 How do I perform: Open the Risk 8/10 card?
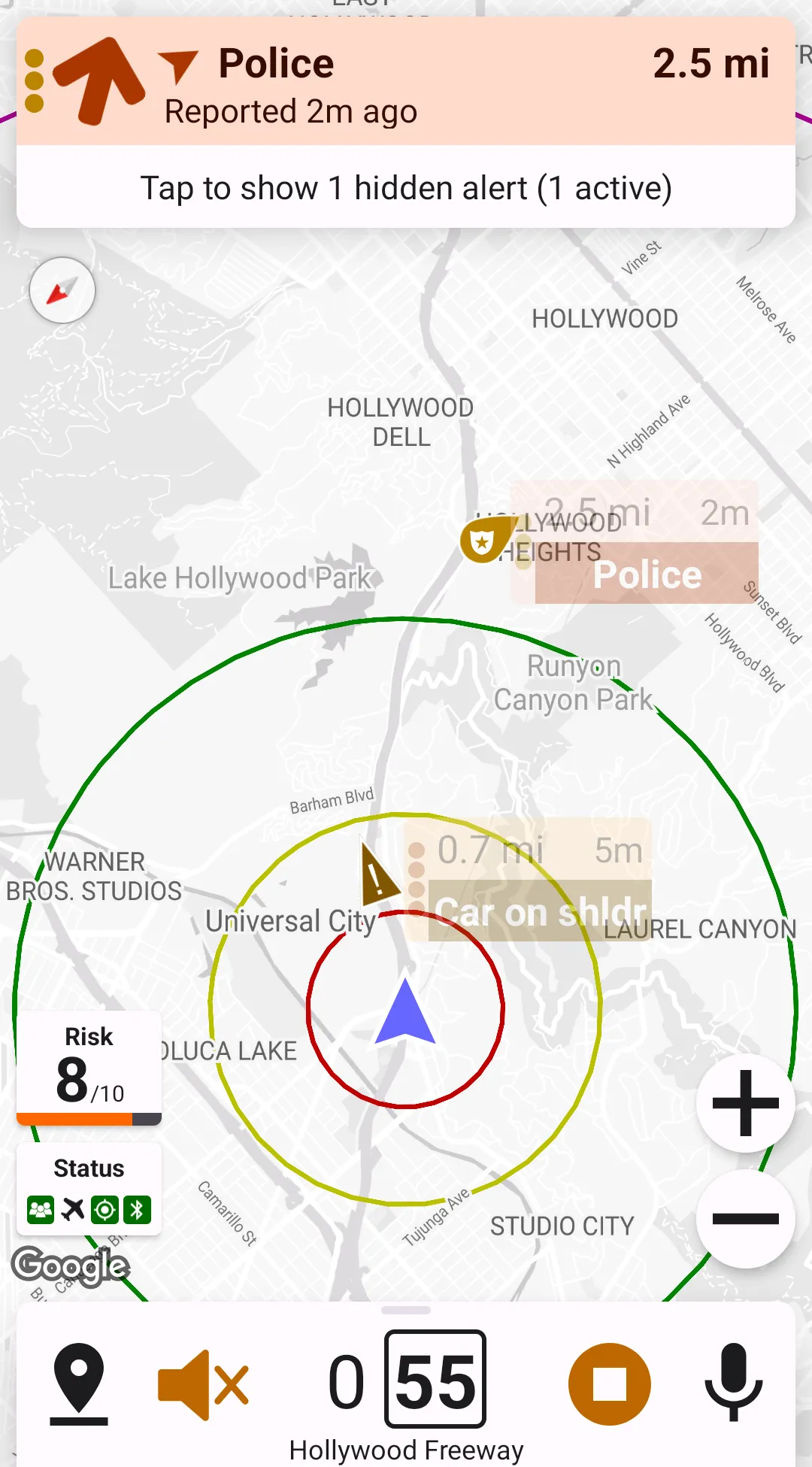pyautogui.click(x=89, y=1068)
